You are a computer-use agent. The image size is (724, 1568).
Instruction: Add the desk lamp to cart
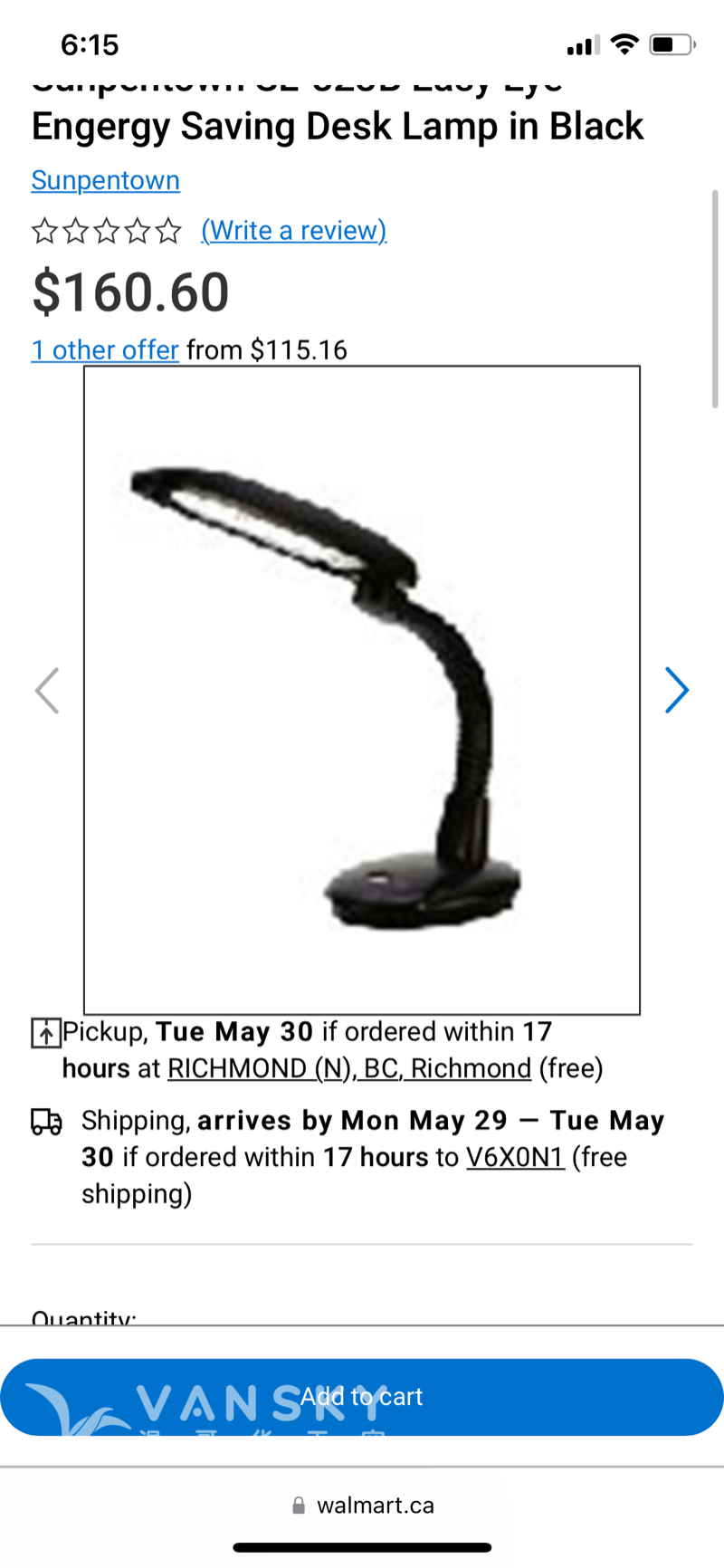(362, 1397)
